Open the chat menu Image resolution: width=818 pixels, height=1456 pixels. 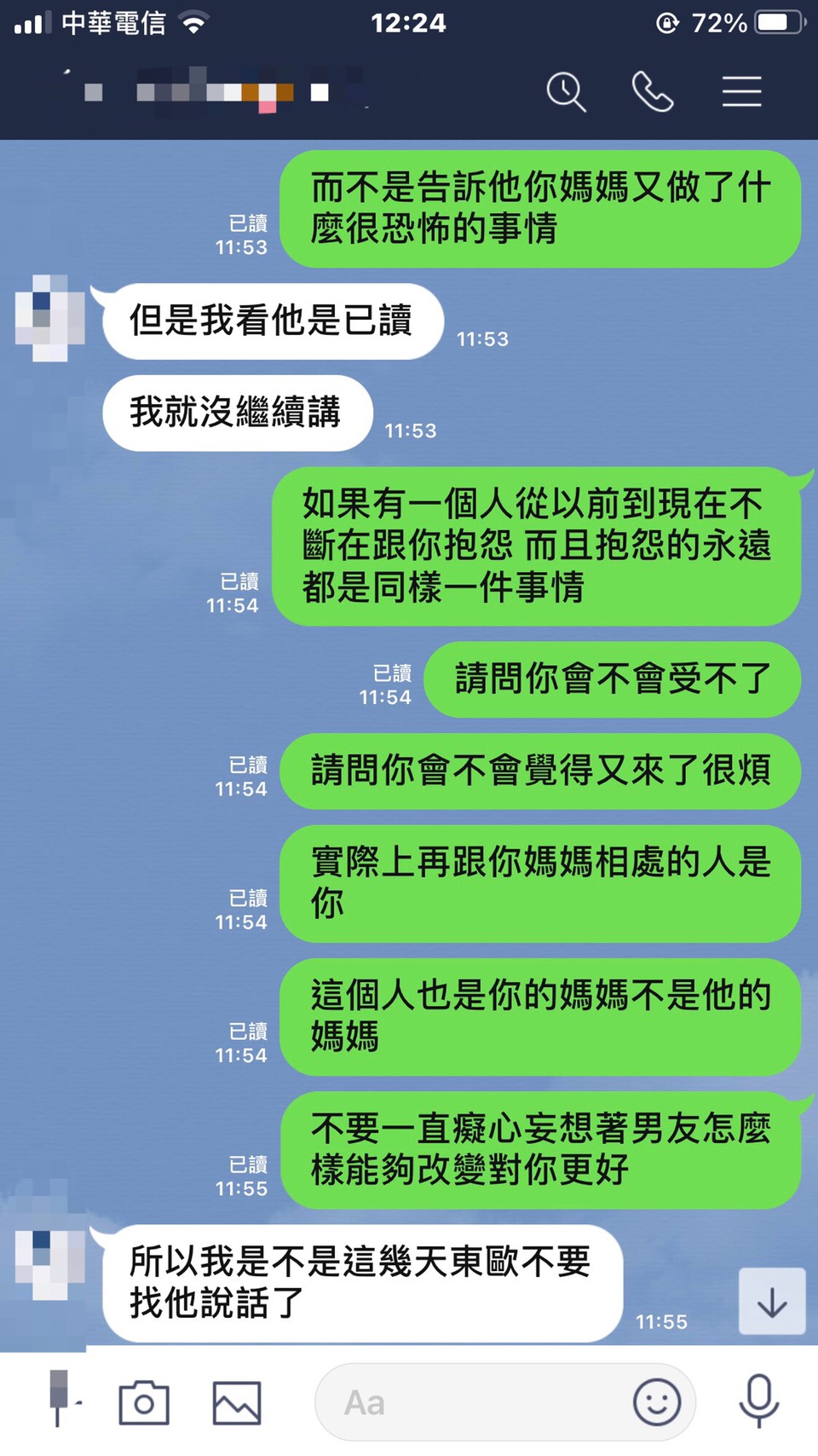tap(741, 92)
